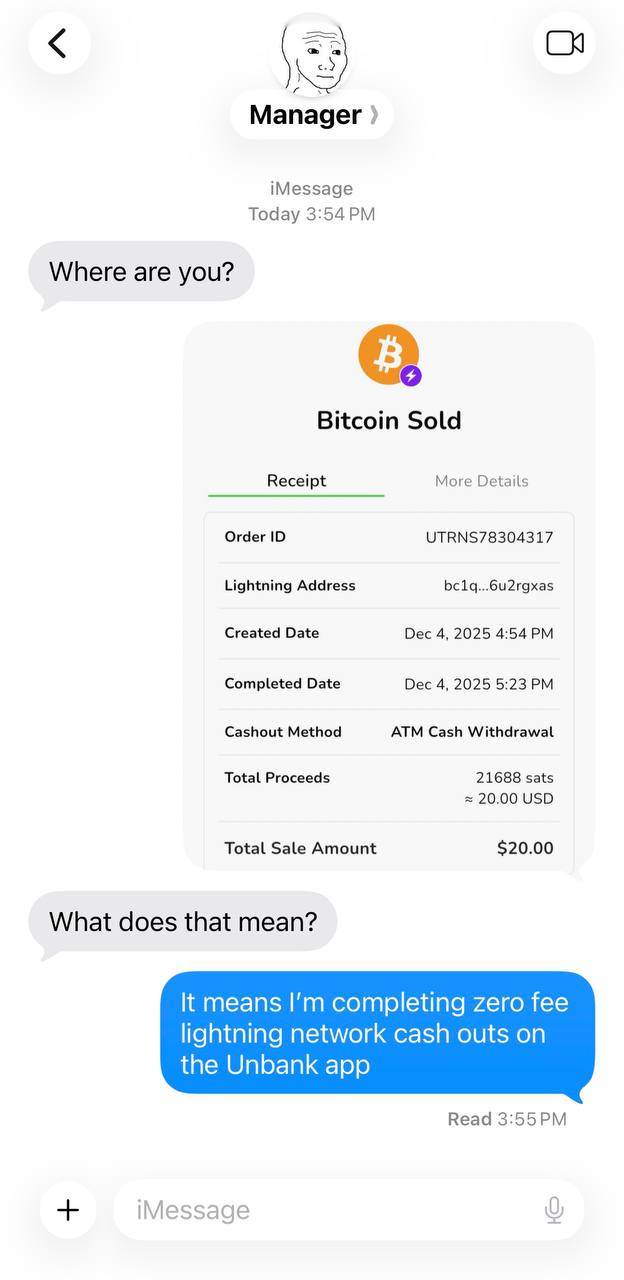Tap the plus button to add attachments
The height and width of the screenshot is (1280, 624).
(x=68, y=1210)
